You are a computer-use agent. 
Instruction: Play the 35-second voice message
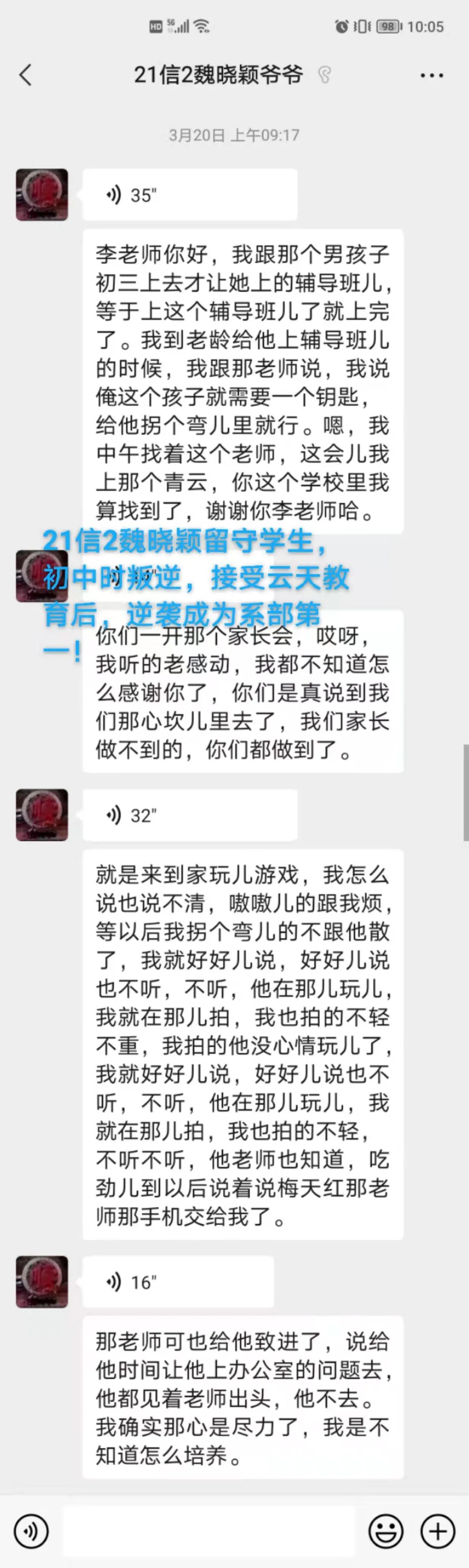click(189, 195)
